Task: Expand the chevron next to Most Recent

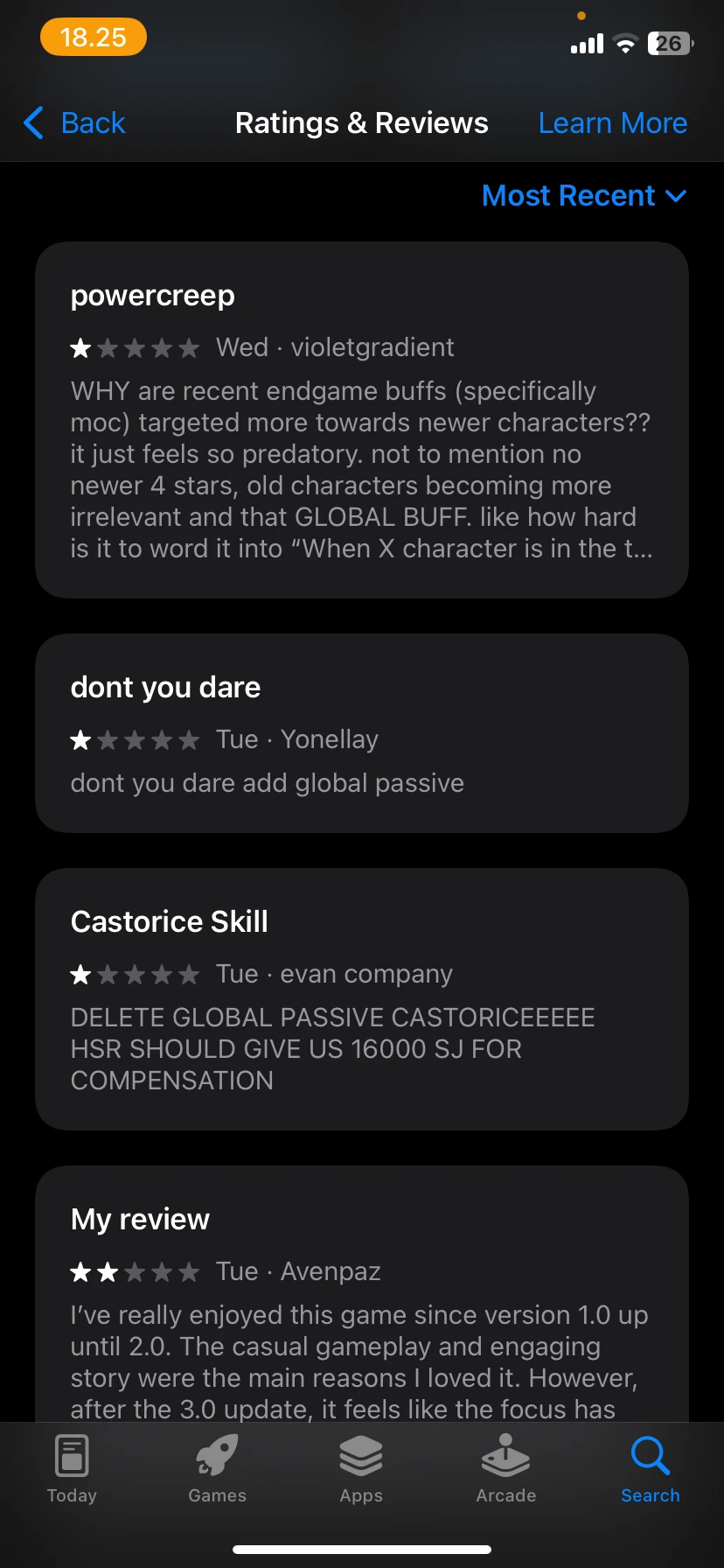Action: pyautogui.click(x=674, y=196)
